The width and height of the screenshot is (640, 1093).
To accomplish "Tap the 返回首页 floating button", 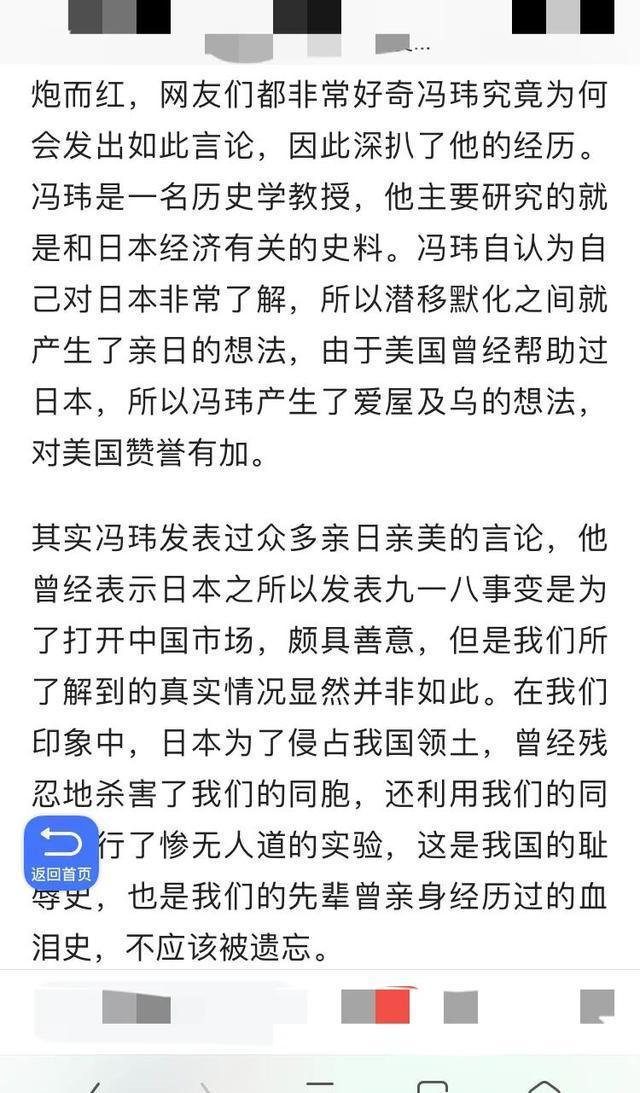I will coord(61,852).
